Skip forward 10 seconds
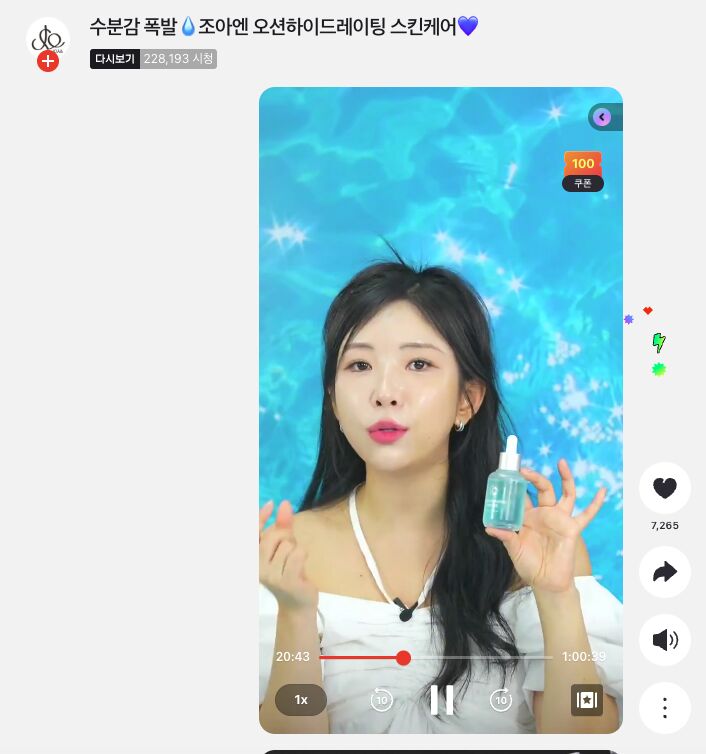706x754 pixels. click(501, 700)
